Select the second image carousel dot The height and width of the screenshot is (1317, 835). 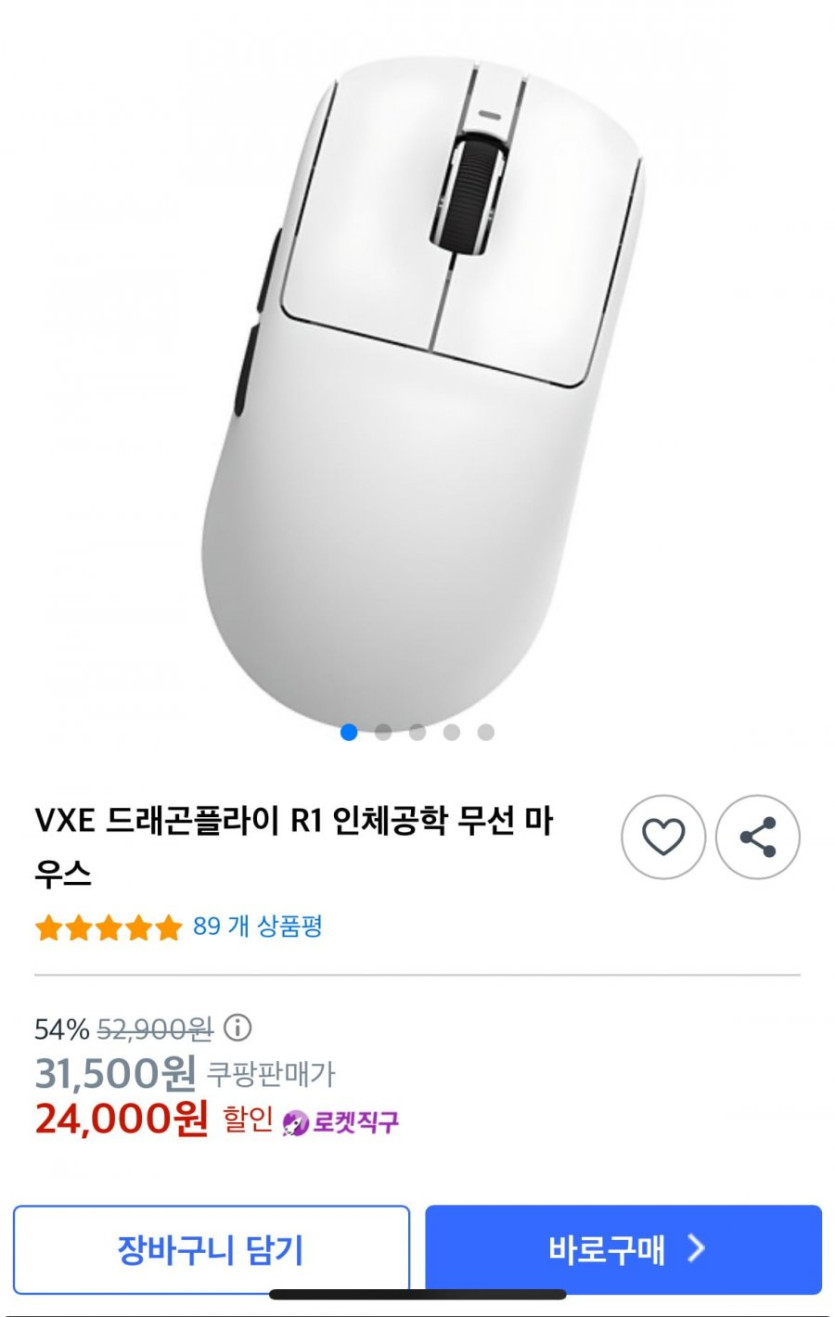381,732
